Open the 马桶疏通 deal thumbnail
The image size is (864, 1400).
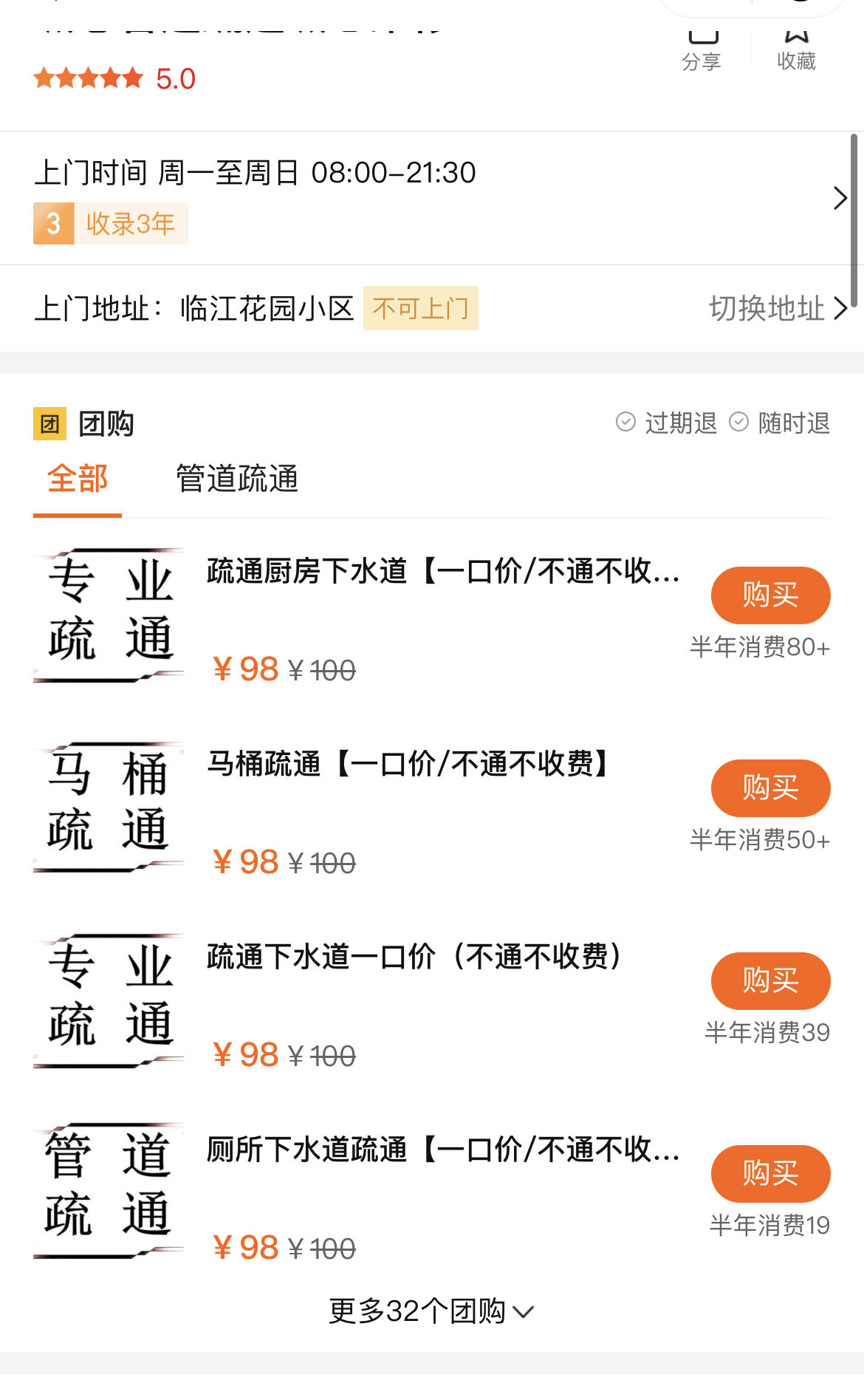tap(109, 807)
